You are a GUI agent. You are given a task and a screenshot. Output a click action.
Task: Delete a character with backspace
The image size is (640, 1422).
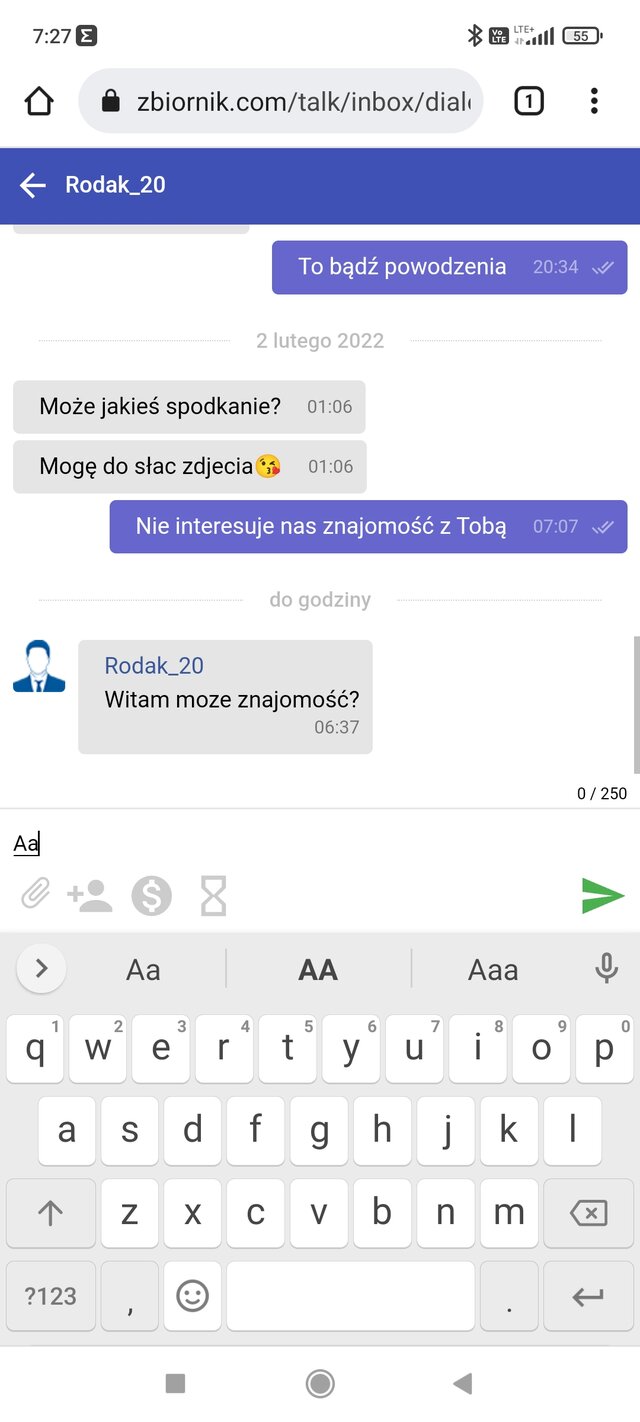[588, 1213]
